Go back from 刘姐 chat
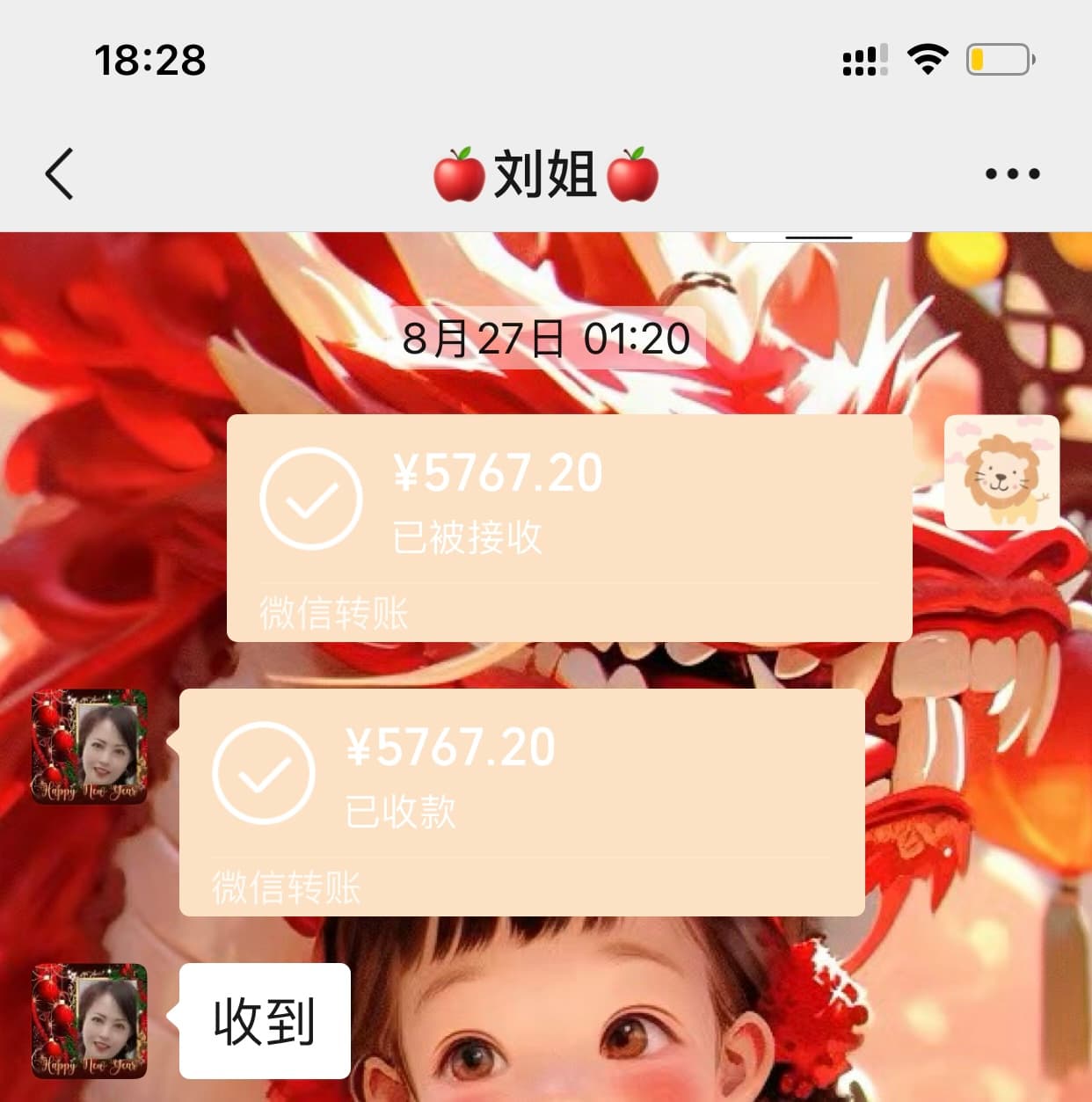 pyautogui.click(x=60, y=174)
